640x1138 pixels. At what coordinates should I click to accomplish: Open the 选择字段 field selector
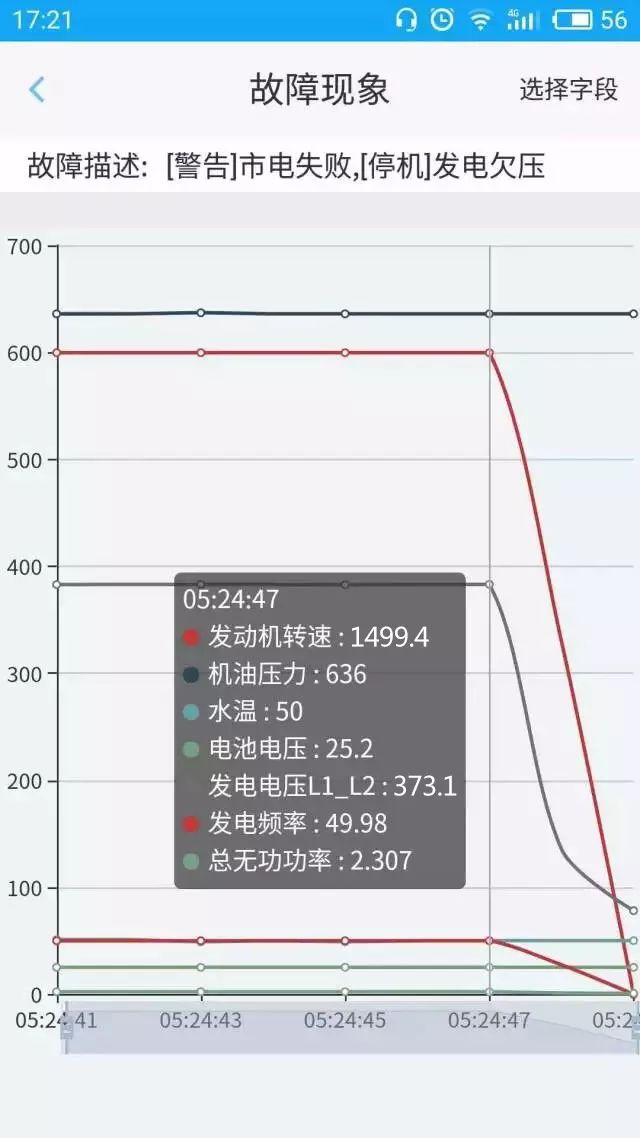(x=569, y=89)
